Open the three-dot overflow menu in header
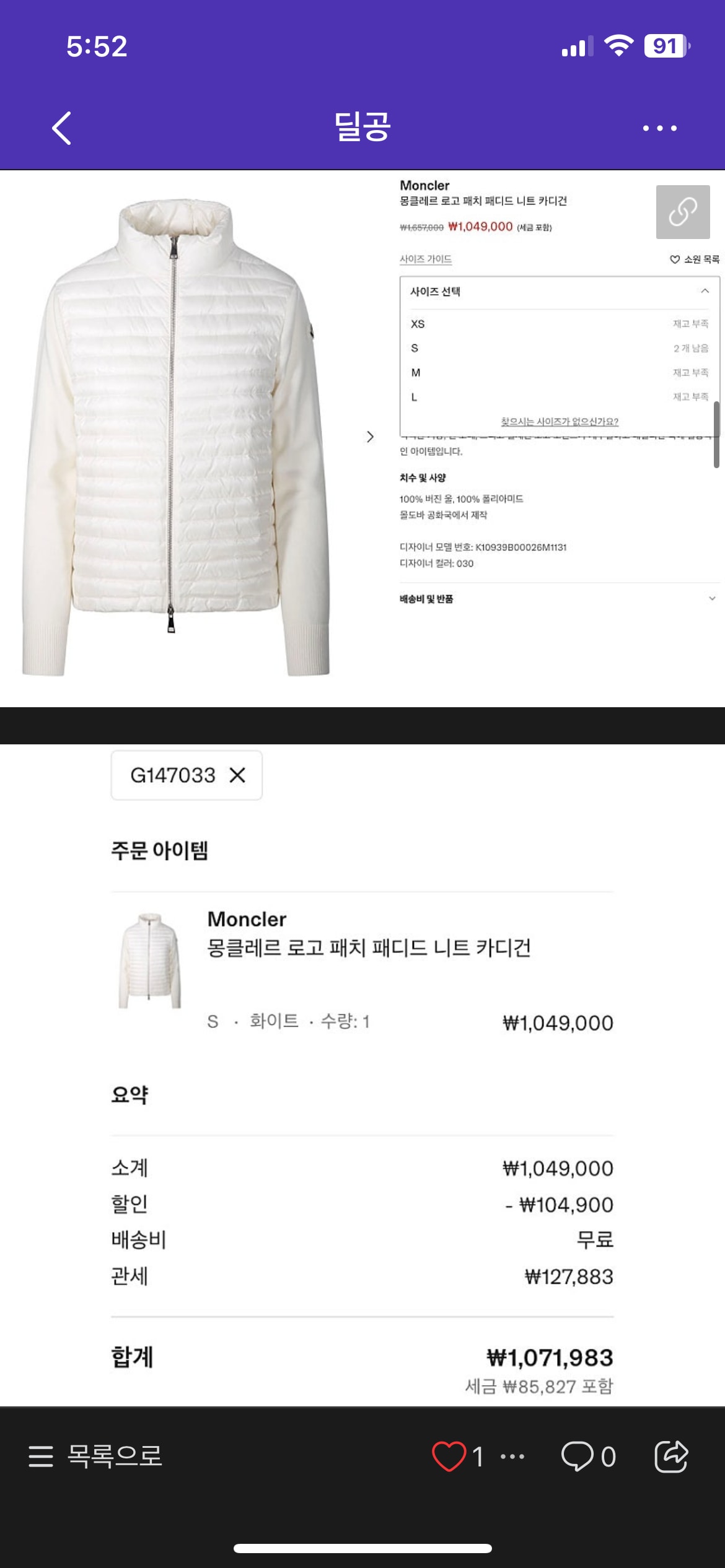This screenshot has height=1568, width=725. [x=659, y=128]
